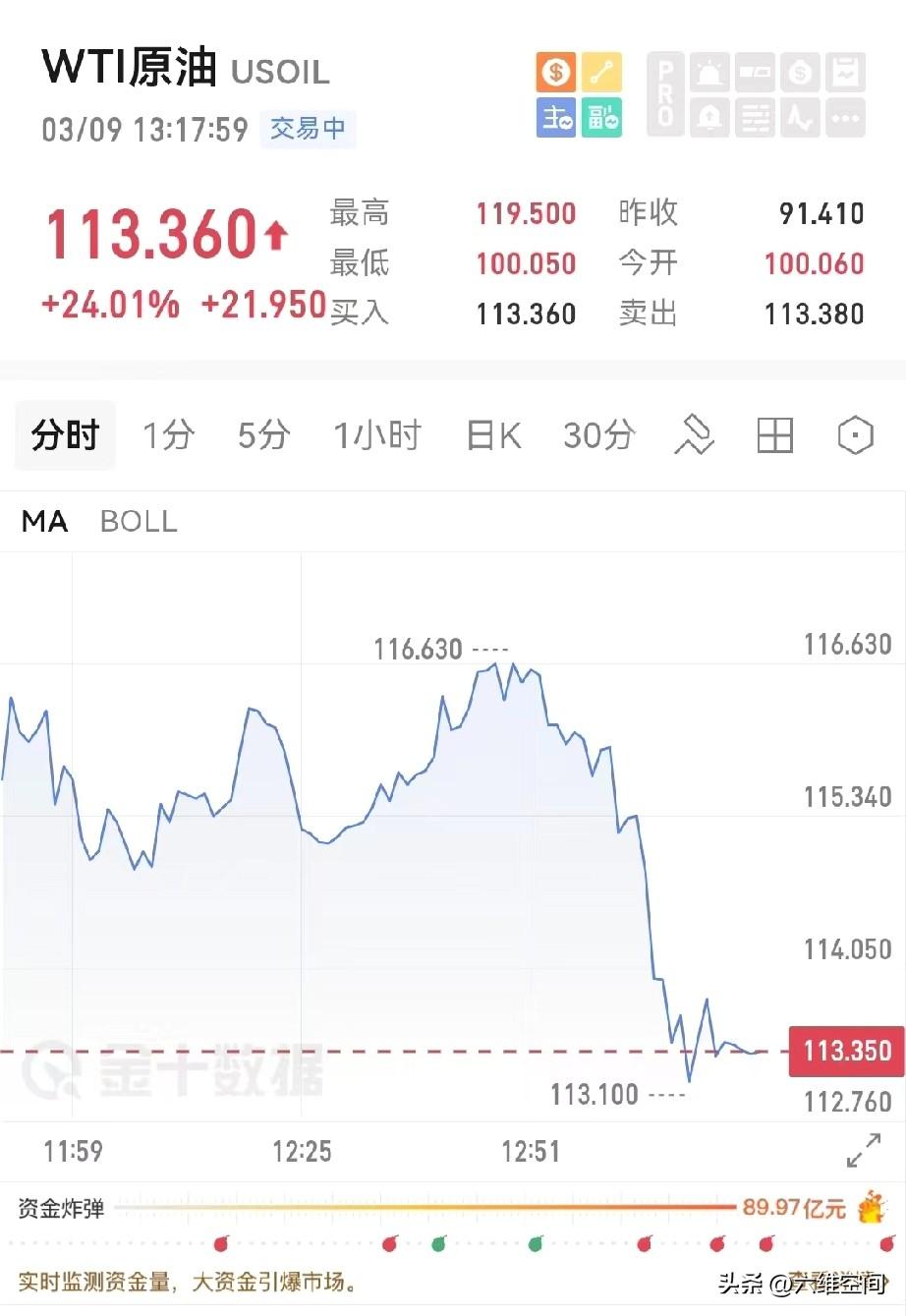Open the hexagon settings icon above the chart
The image size is (906, 1316).
[854, 435]
